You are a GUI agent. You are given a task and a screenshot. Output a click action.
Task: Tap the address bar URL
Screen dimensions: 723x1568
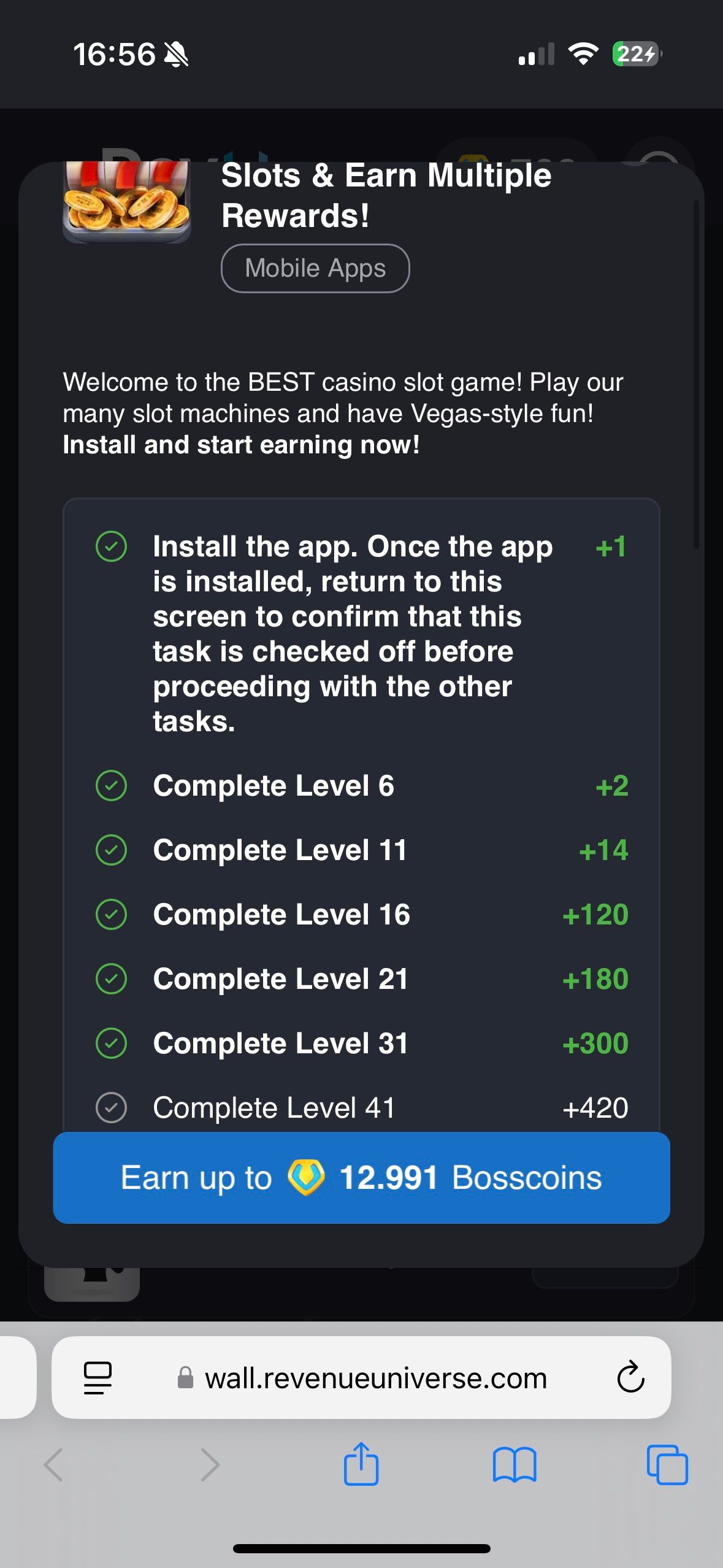coord(374,1378)
